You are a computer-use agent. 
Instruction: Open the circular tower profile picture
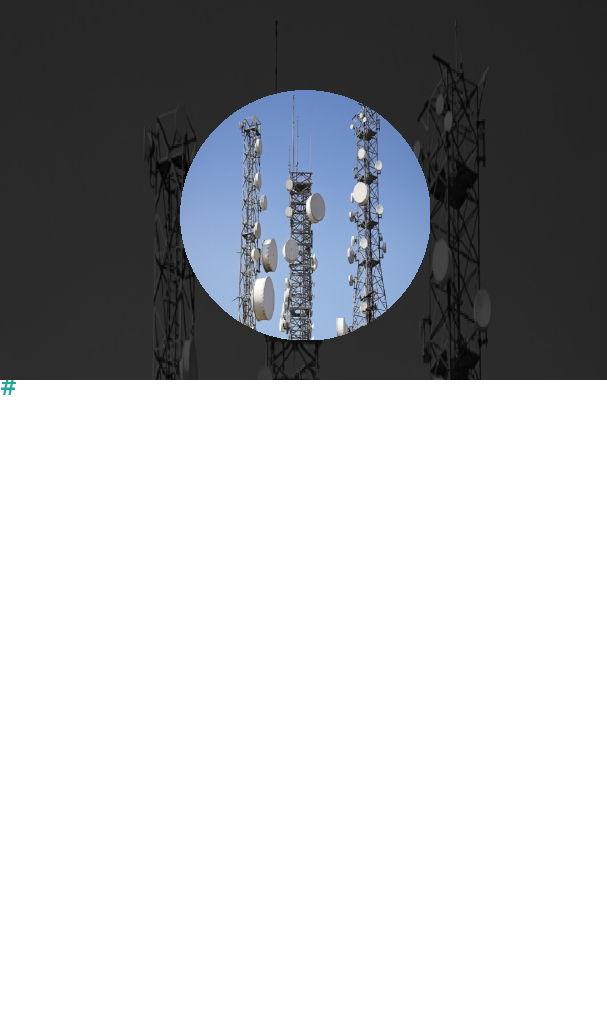pos(304,215)
